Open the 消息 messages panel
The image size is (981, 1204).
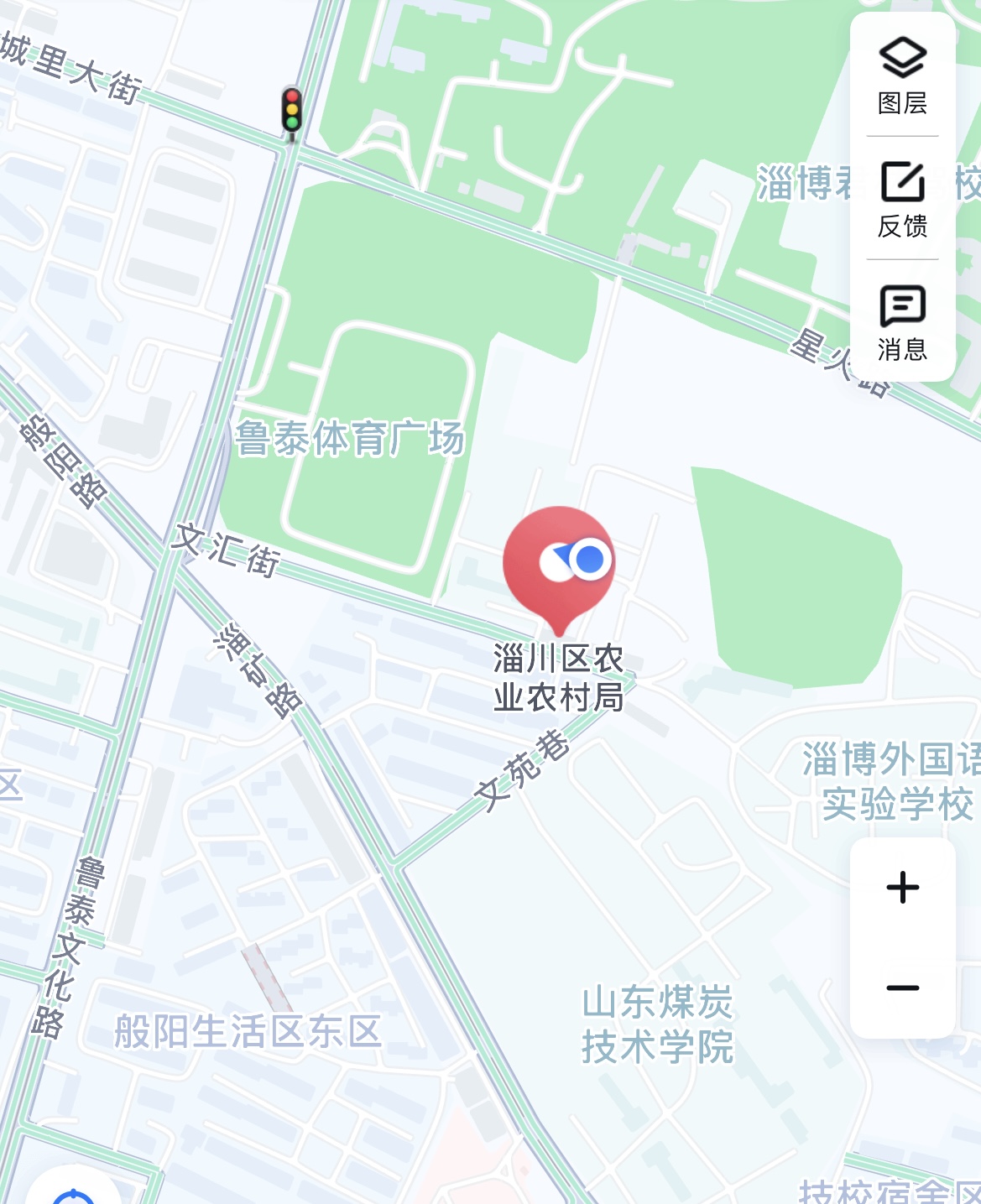click(902, 322)
